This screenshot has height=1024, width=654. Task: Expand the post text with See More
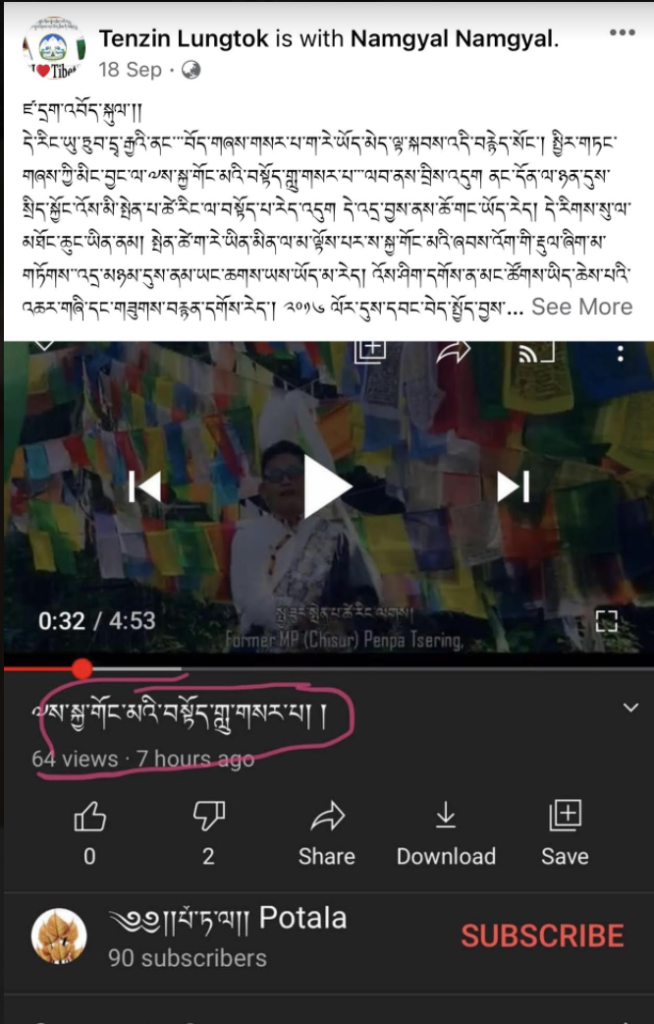point(581,307)
